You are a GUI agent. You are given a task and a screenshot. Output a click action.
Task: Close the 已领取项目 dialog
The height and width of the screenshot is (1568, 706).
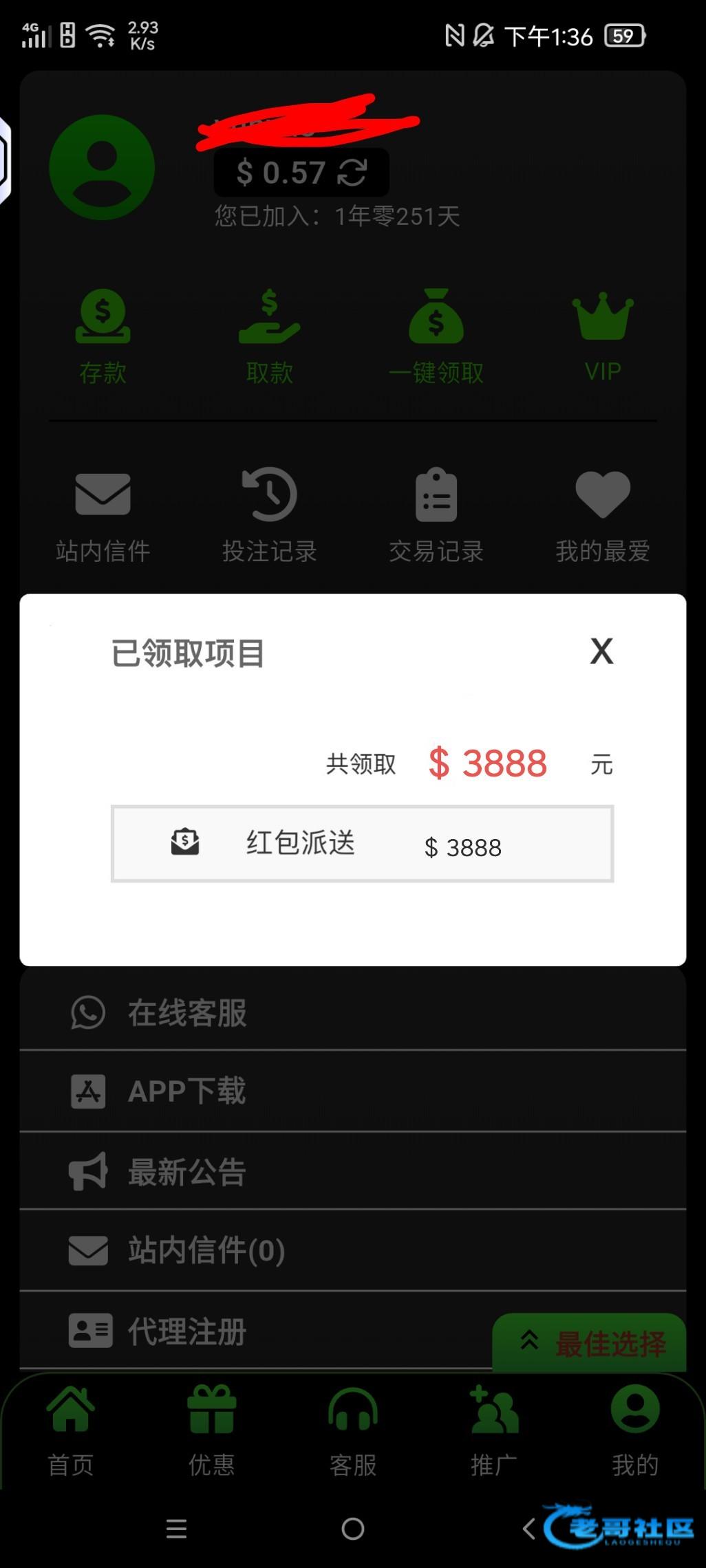tap(601, 651)
